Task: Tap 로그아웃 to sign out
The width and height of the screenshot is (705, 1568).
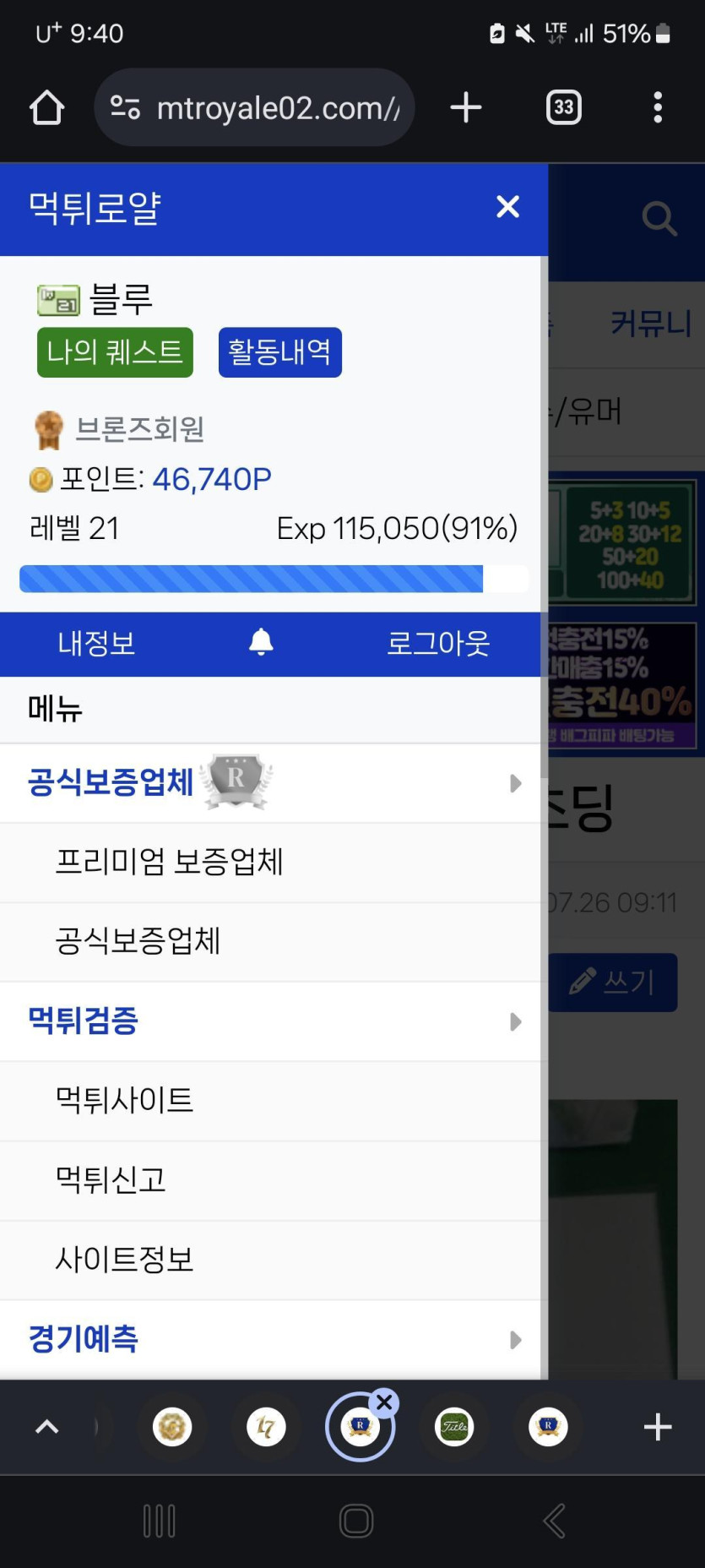Action: coord(437,644)
